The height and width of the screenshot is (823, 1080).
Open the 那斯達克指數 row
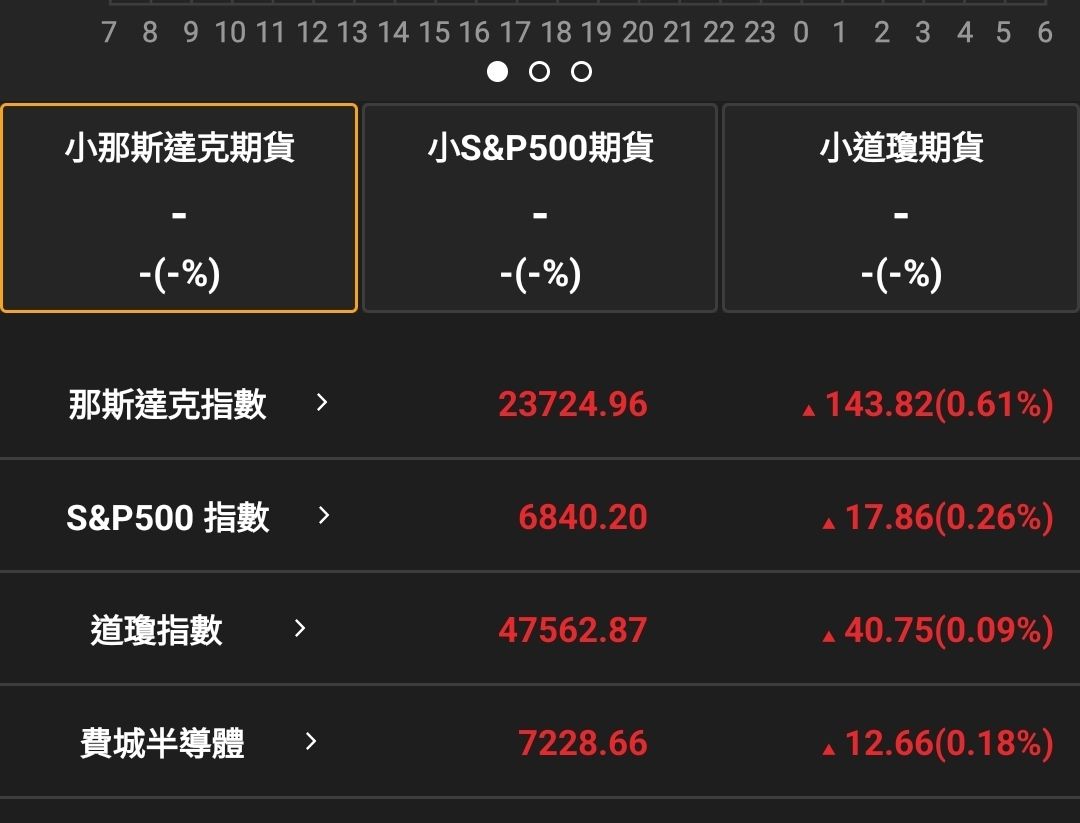(x=540, y=403)
